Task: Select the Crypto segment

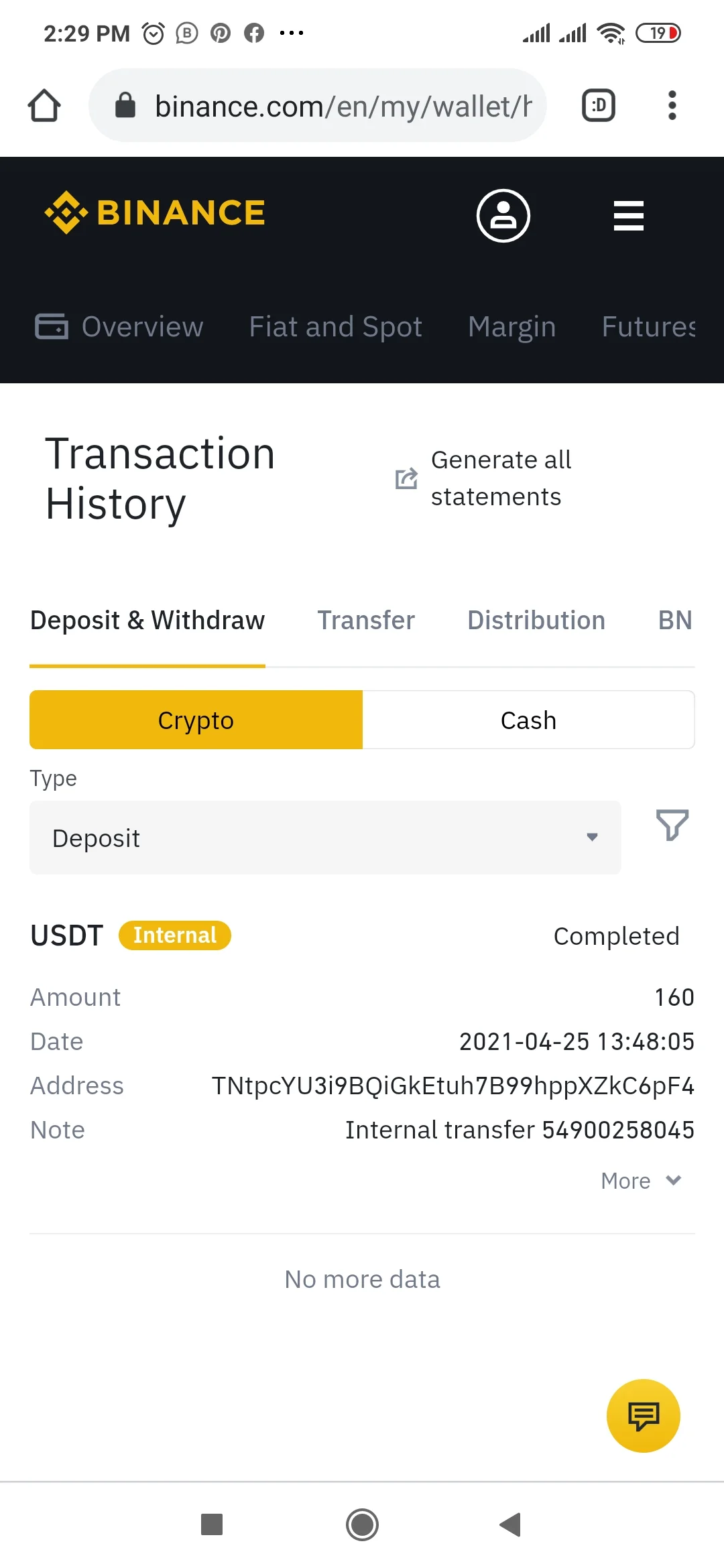Action: tap(196, 720)
